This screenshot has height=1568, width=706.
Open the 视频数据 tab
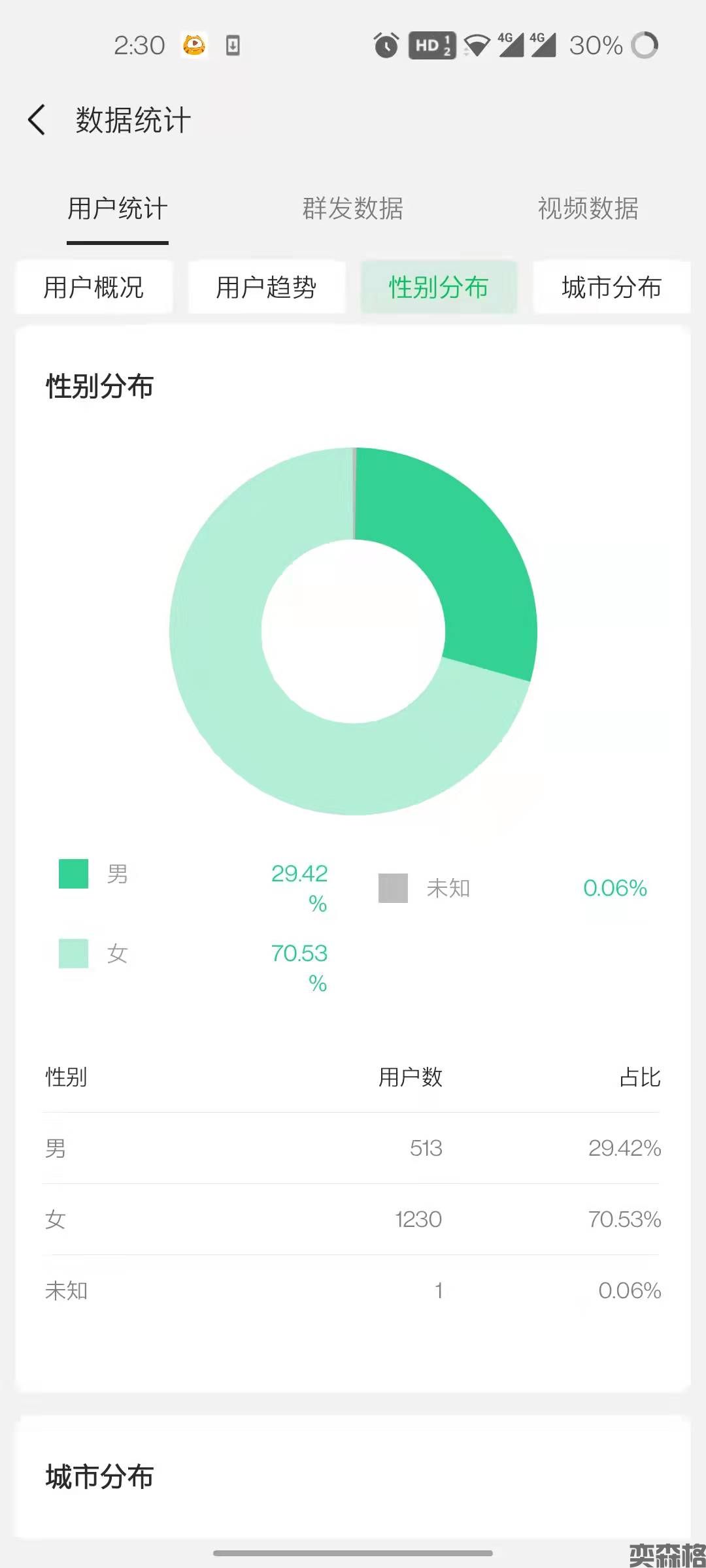click(588, 209)
